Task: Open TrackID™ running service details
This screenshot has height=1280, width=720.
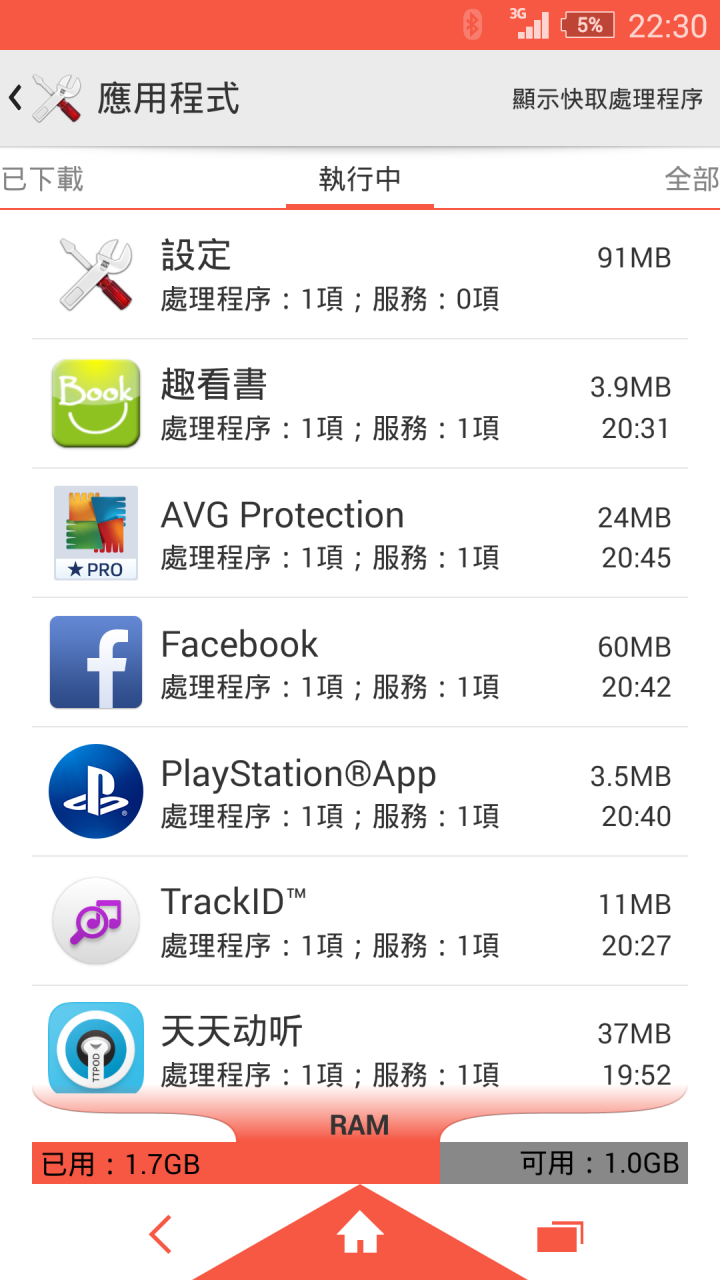Action: [x=360, y=920]
